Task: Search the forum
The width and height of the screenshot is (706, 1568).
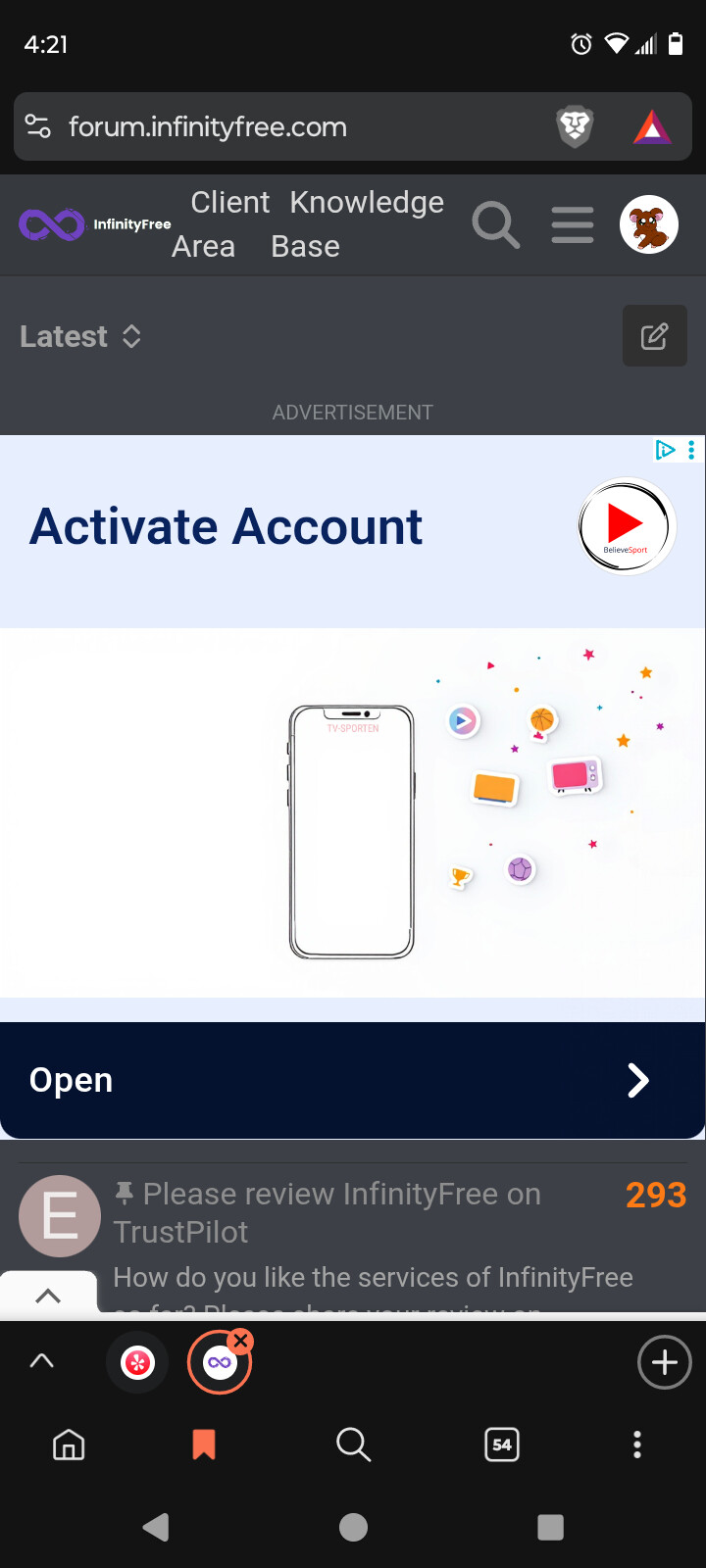Action: pyautogui.click(x=495, y=224)
